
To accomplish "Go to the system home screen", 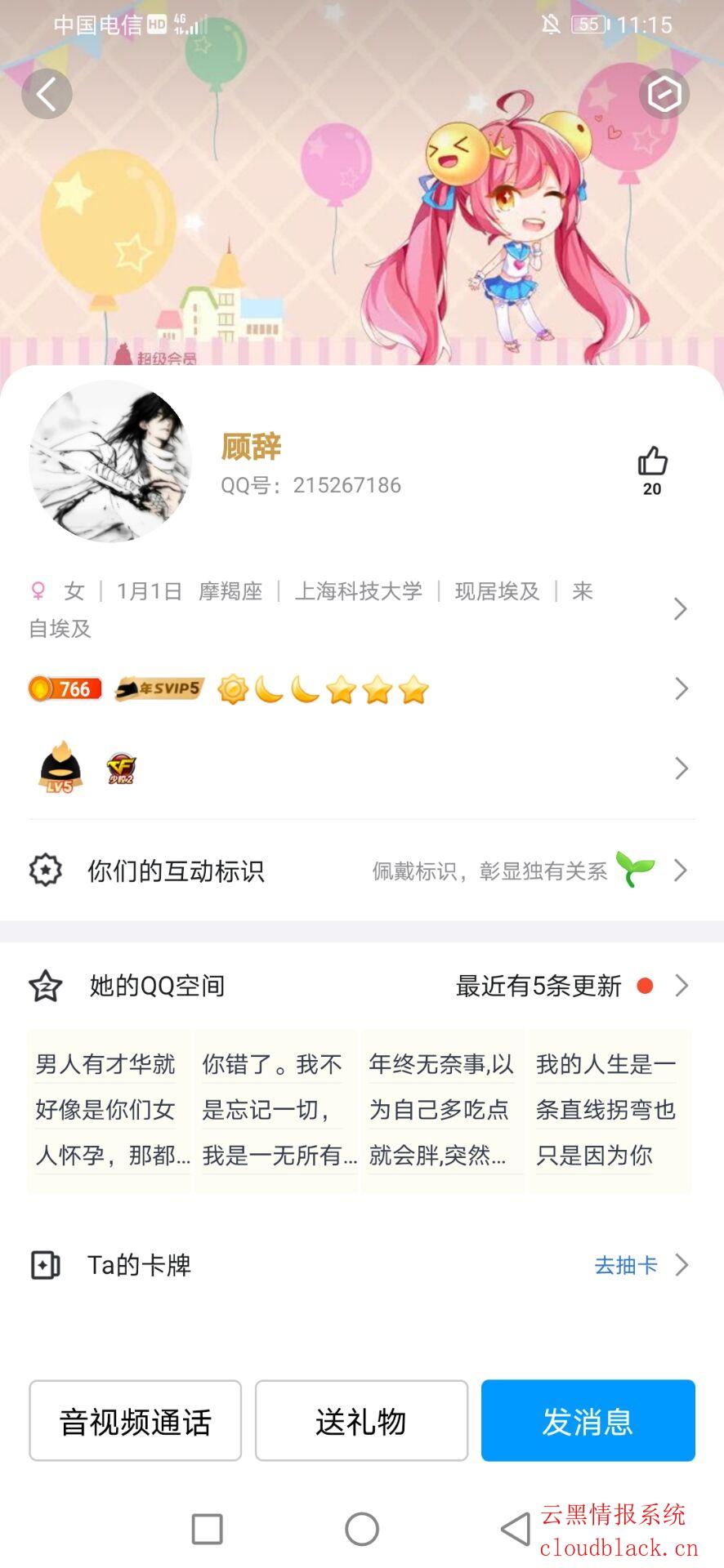I will (362, 1529).
